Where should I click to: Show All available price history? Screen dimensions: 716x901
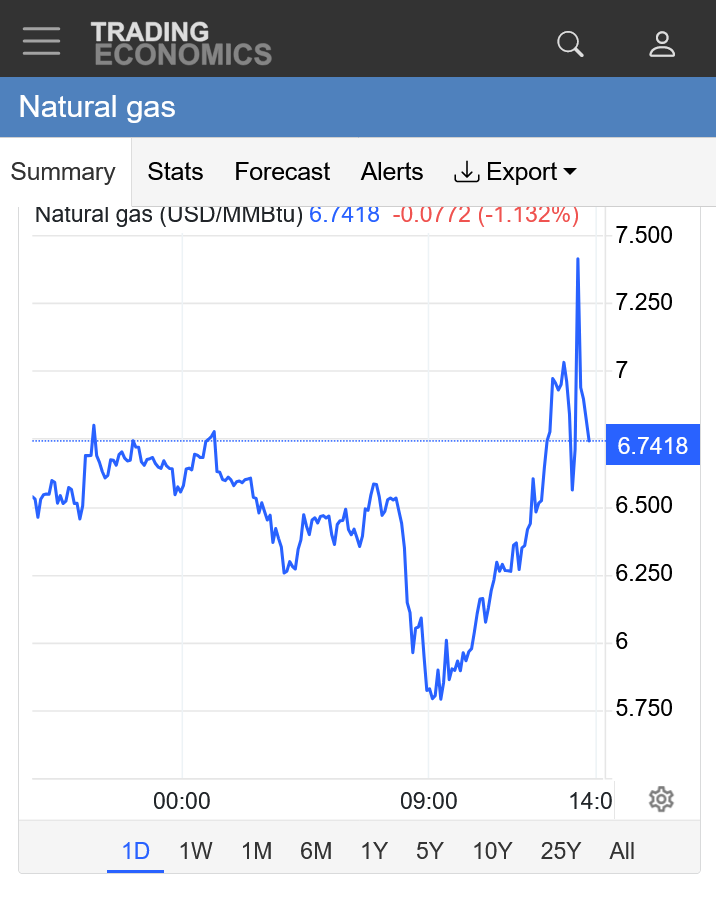[x=622, y=851]
